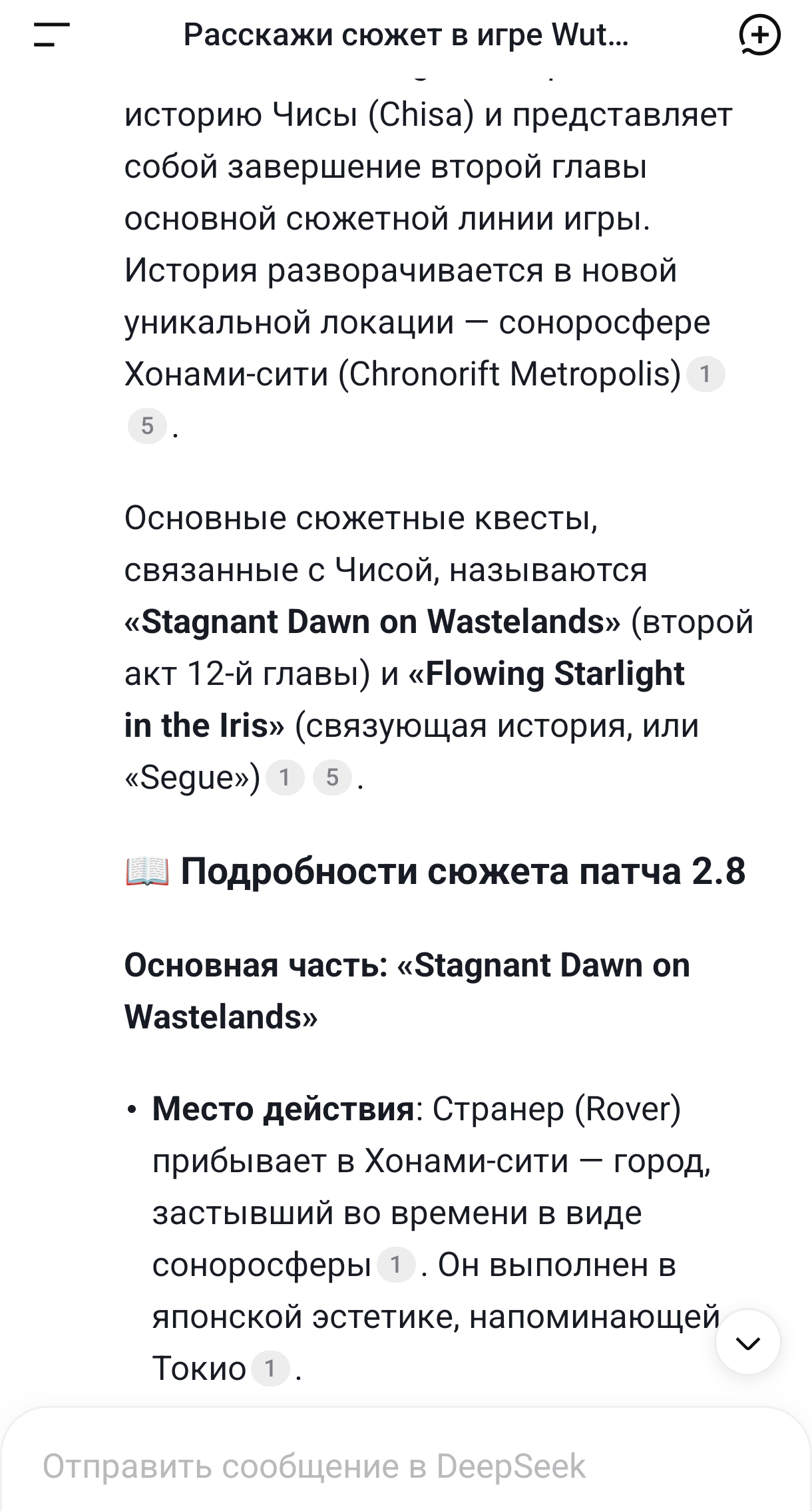This screenshot has width=812, height=1511.
Task: Start a new chat
Action: [759, 35]
